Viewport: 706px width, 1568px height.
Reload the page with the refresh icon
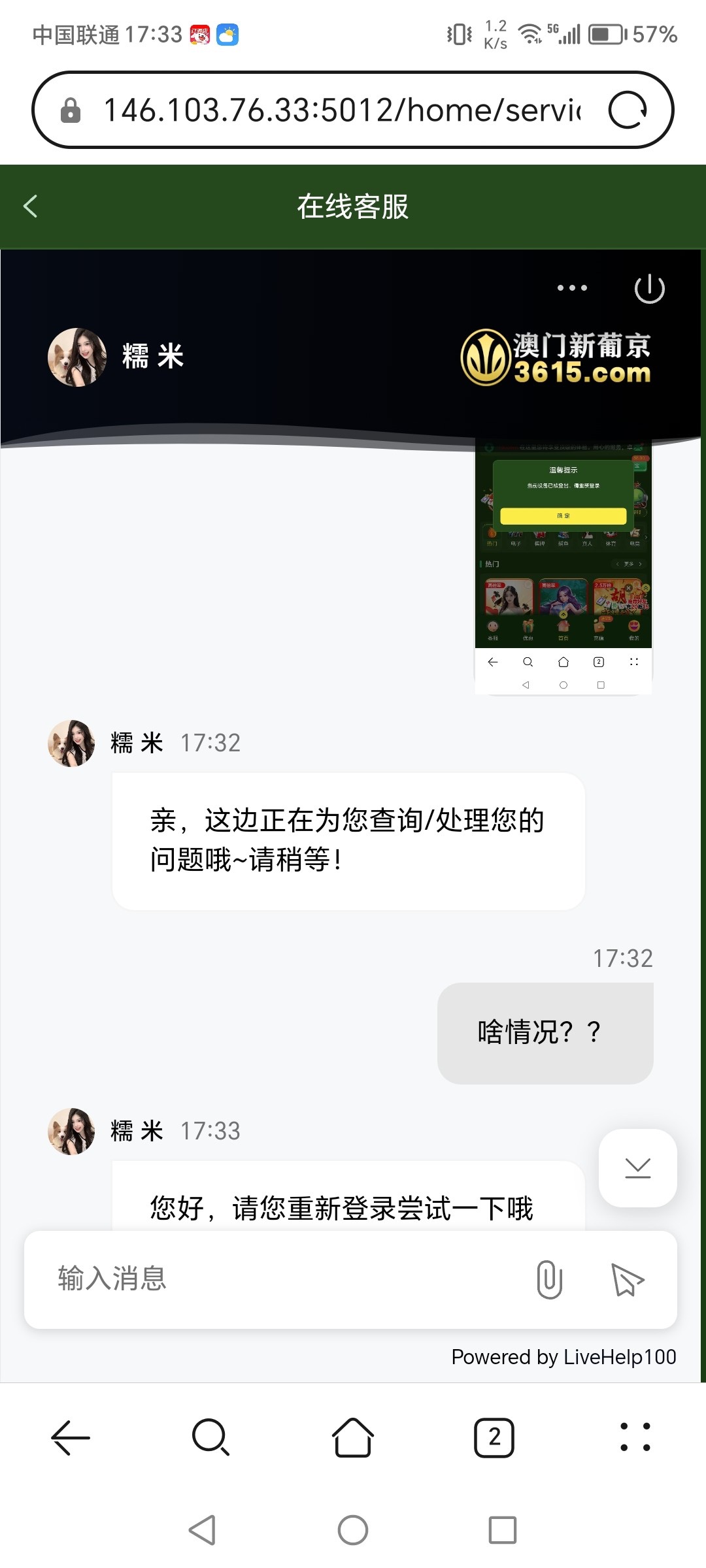[630, 110]
